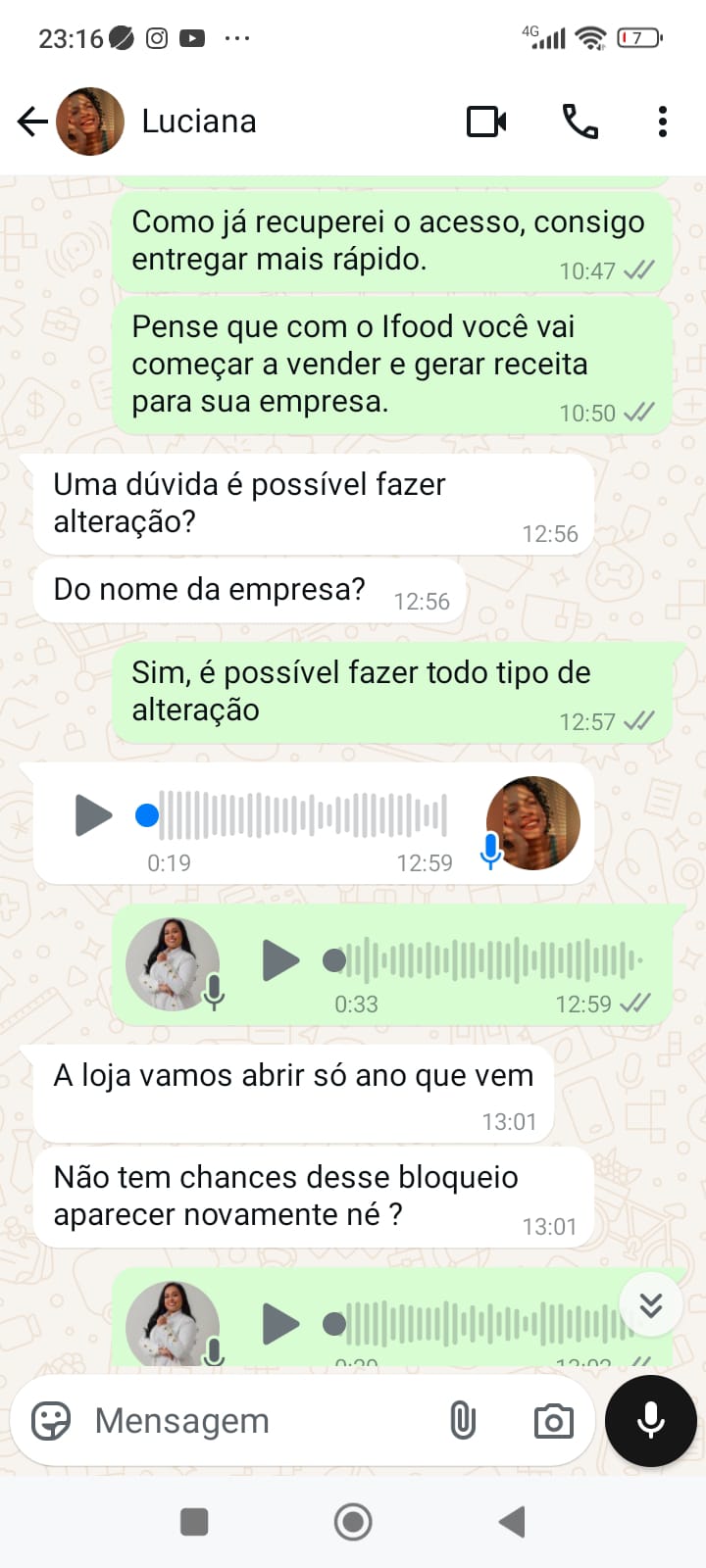Open the camera to send a photo

[x=553, y=1420]
